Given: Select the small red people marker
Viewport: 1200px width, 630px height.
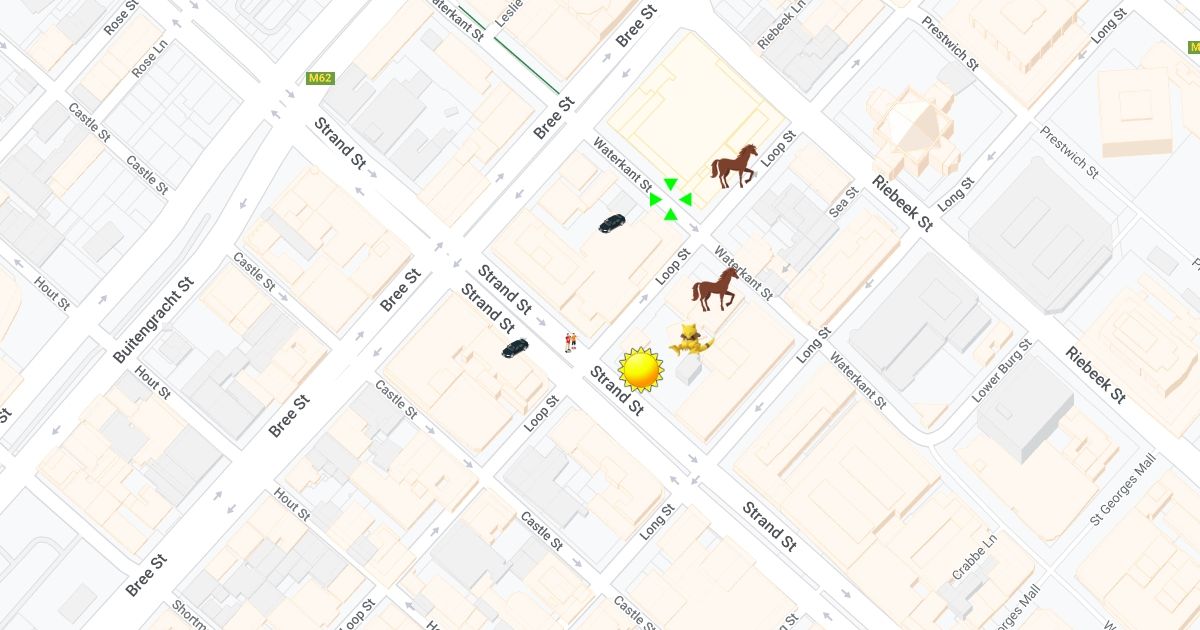Looking at the screenshot, I should (x=570, y=343).
